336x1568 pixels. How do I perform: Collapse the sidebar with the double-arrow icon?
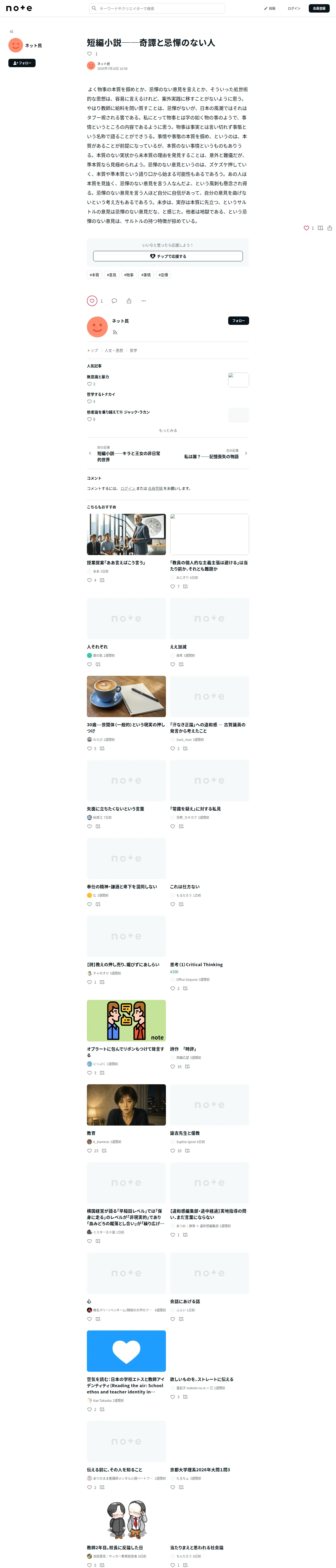pos(12,32)
